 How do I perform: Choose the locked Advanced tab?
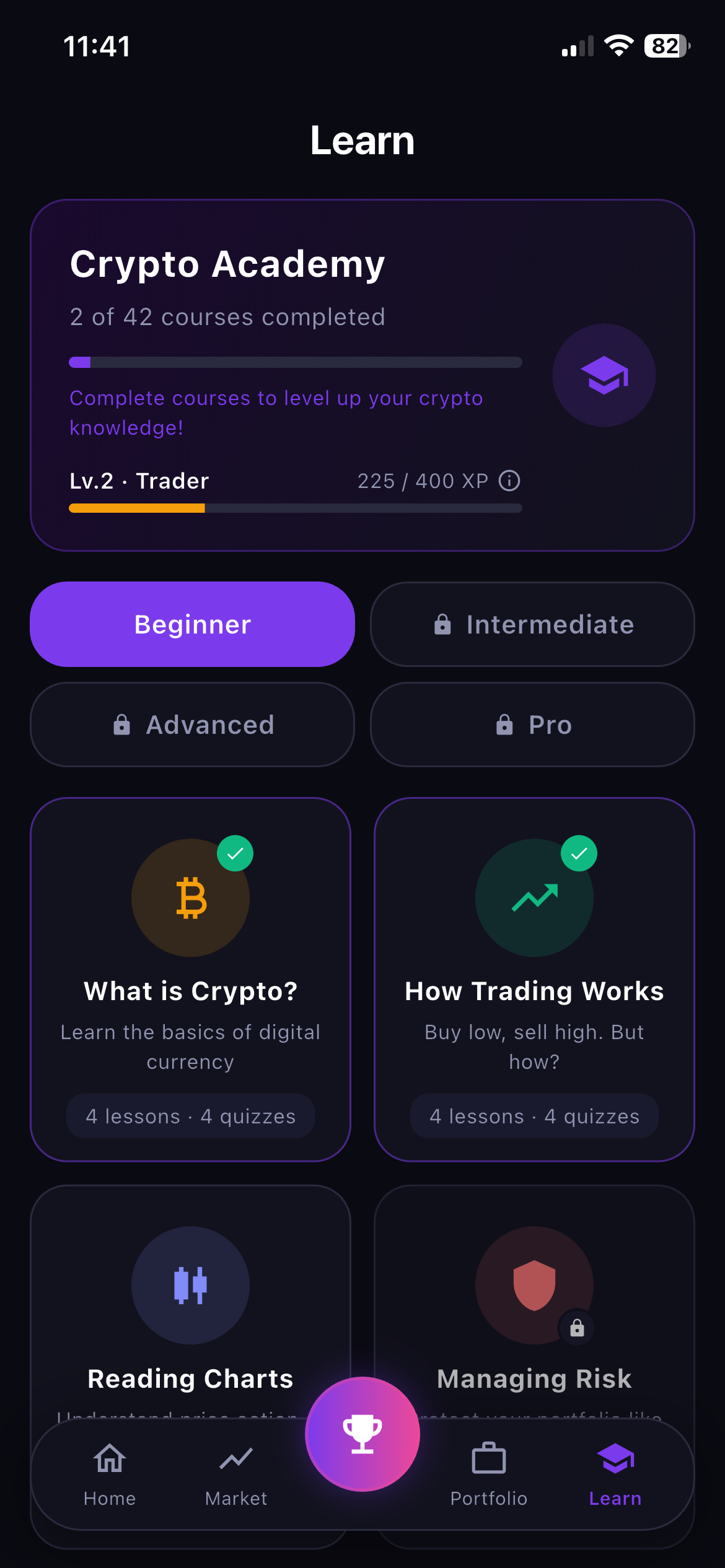click(192, 725)
